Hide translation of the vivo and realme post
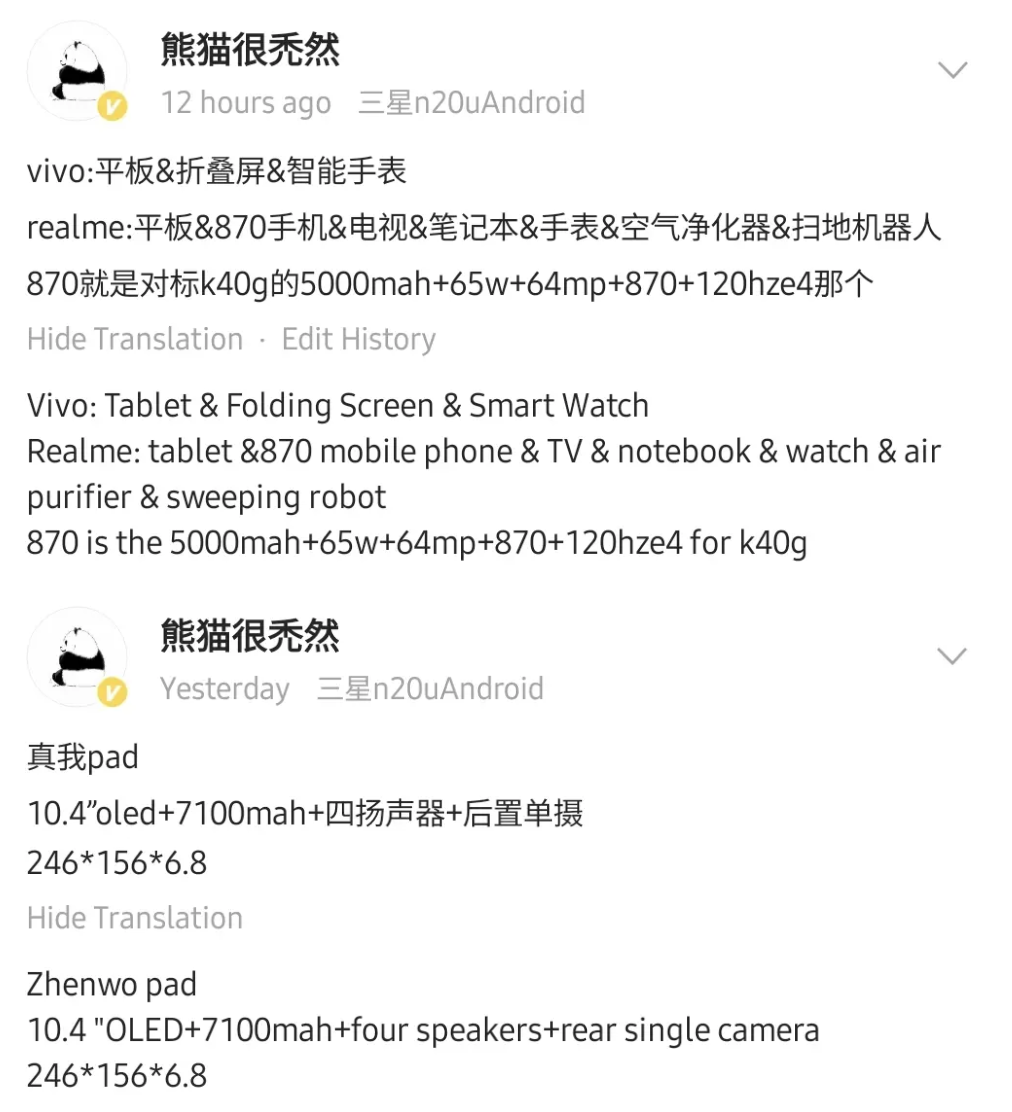 135,339
